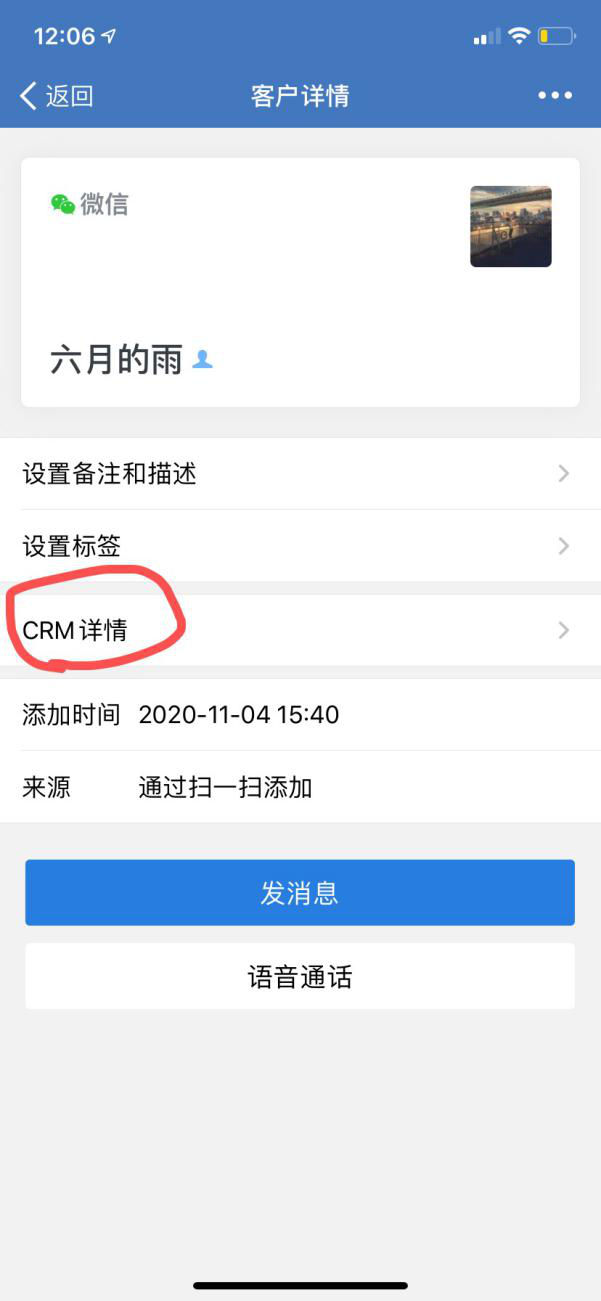Open CRM 详情
Viewport: 601px width, 1301px height.
point(300,630)
